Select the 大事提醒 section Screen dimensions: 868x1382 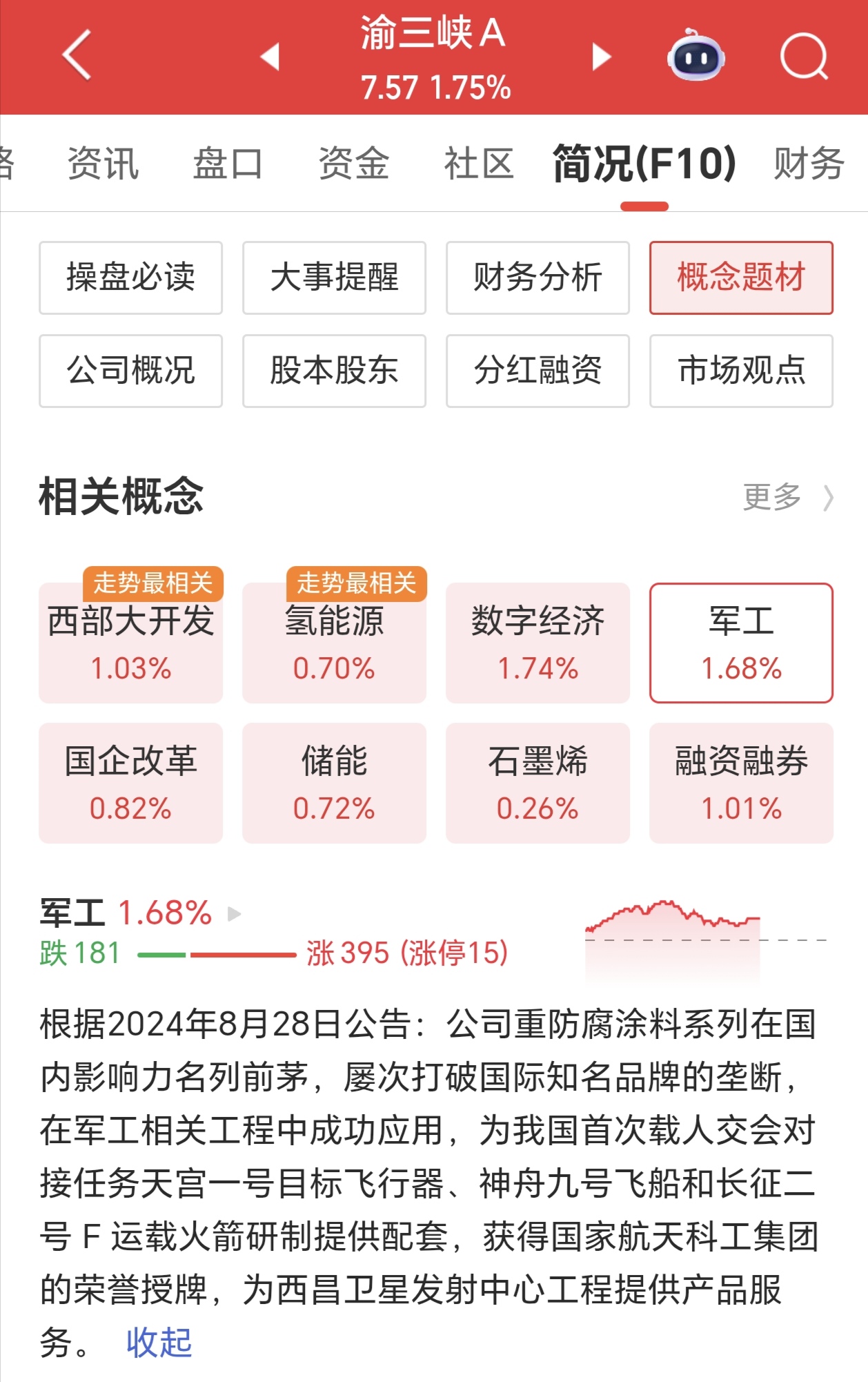coord(334,278)
